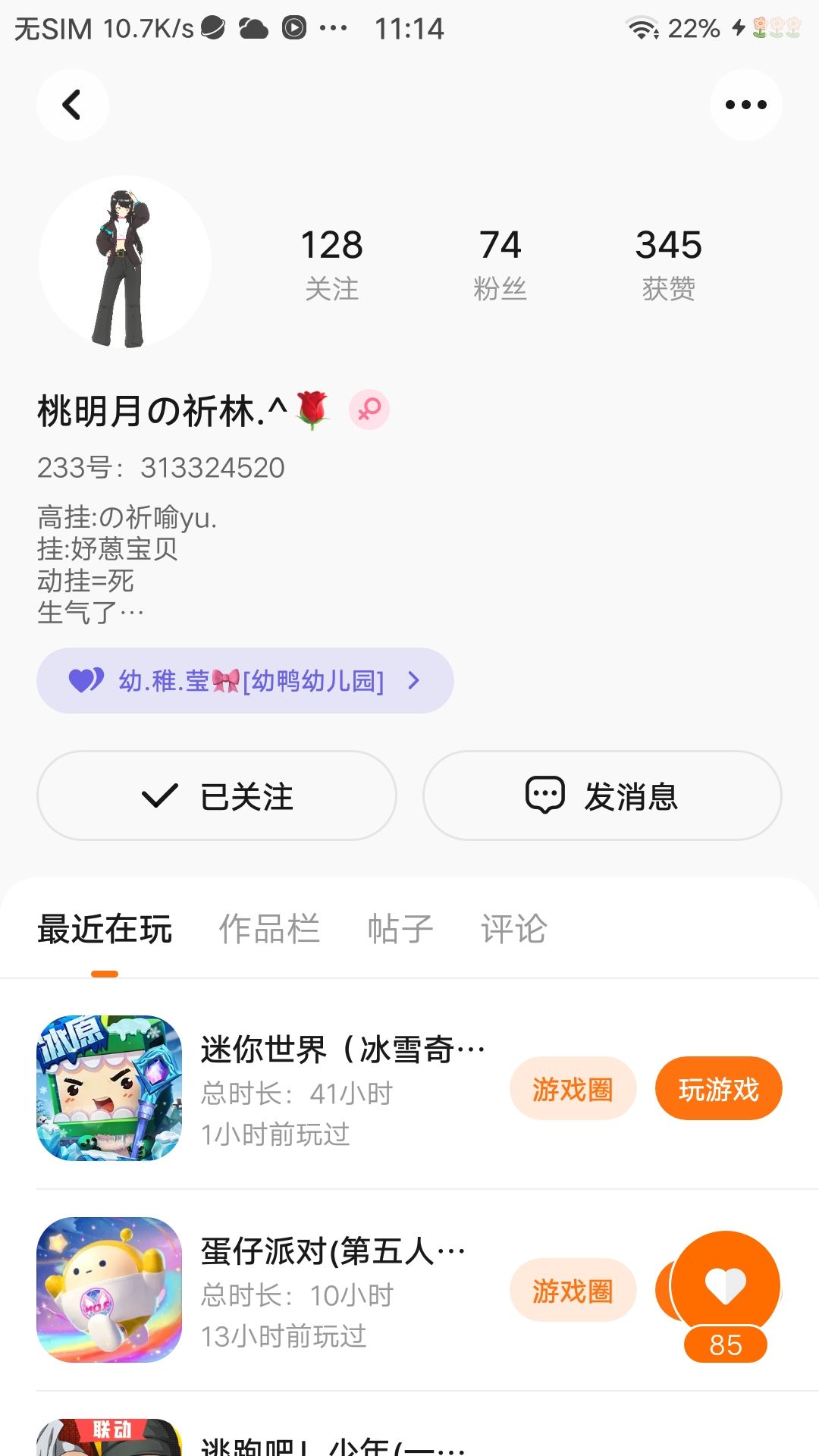Viewport: 819px width, 1456px height.
Task: Tap 已关注 to unfollow this user
Action: click(x=217, y=795)
